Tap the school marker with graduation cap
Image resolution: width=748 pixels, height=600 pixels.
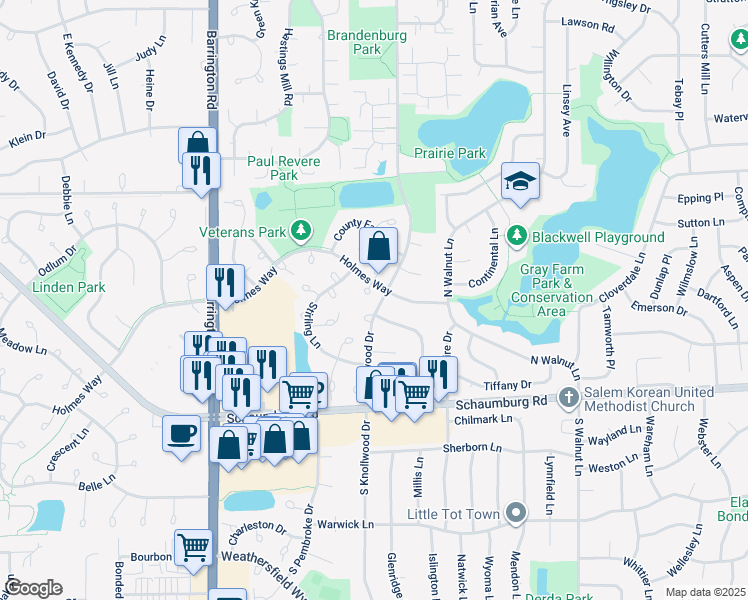pos(520,182)
